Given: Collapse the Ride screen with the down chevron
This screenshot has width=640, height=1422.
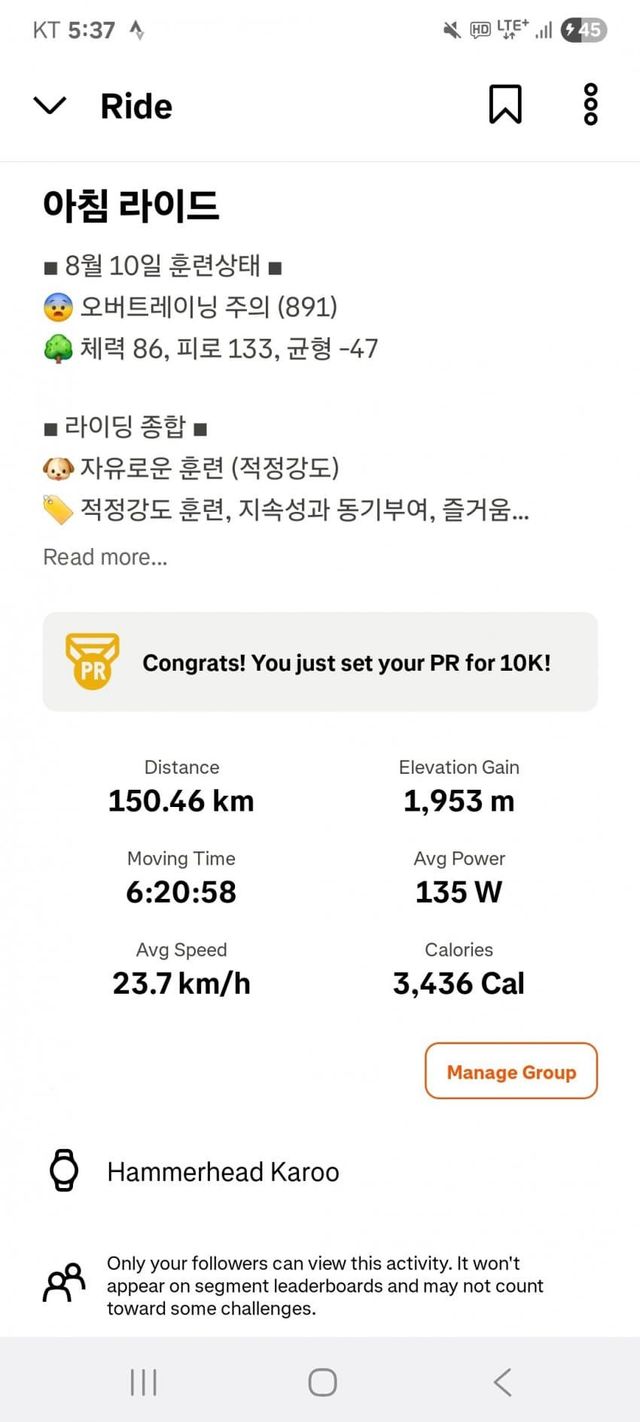Looking at the screenshot, I should (x=50, y=105).
